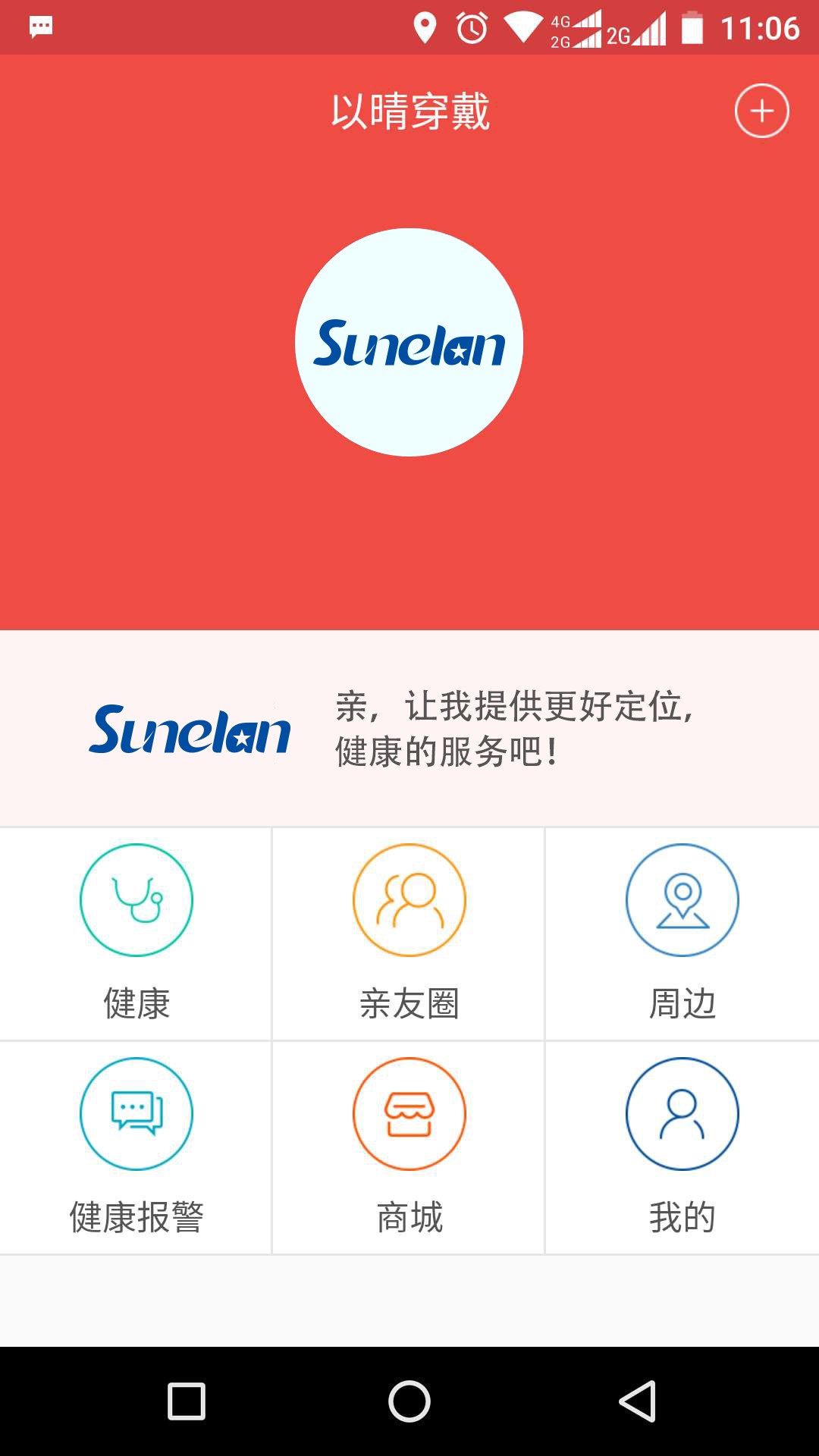Go back using system back button
Screen dimensions: 819x1456
637,1401
